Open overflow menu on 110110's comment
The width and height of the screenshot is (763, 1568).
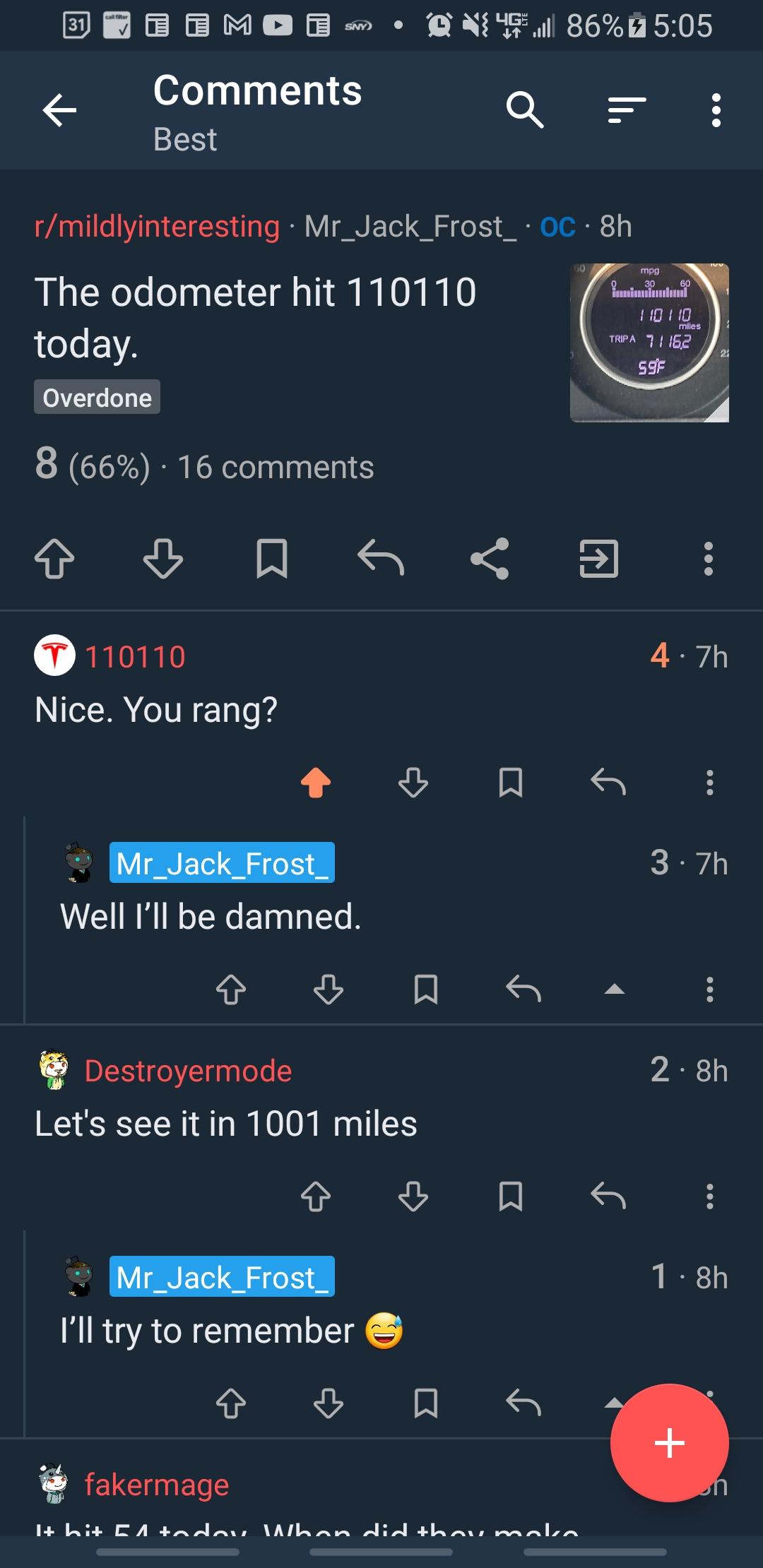click(x=709, y=783)
